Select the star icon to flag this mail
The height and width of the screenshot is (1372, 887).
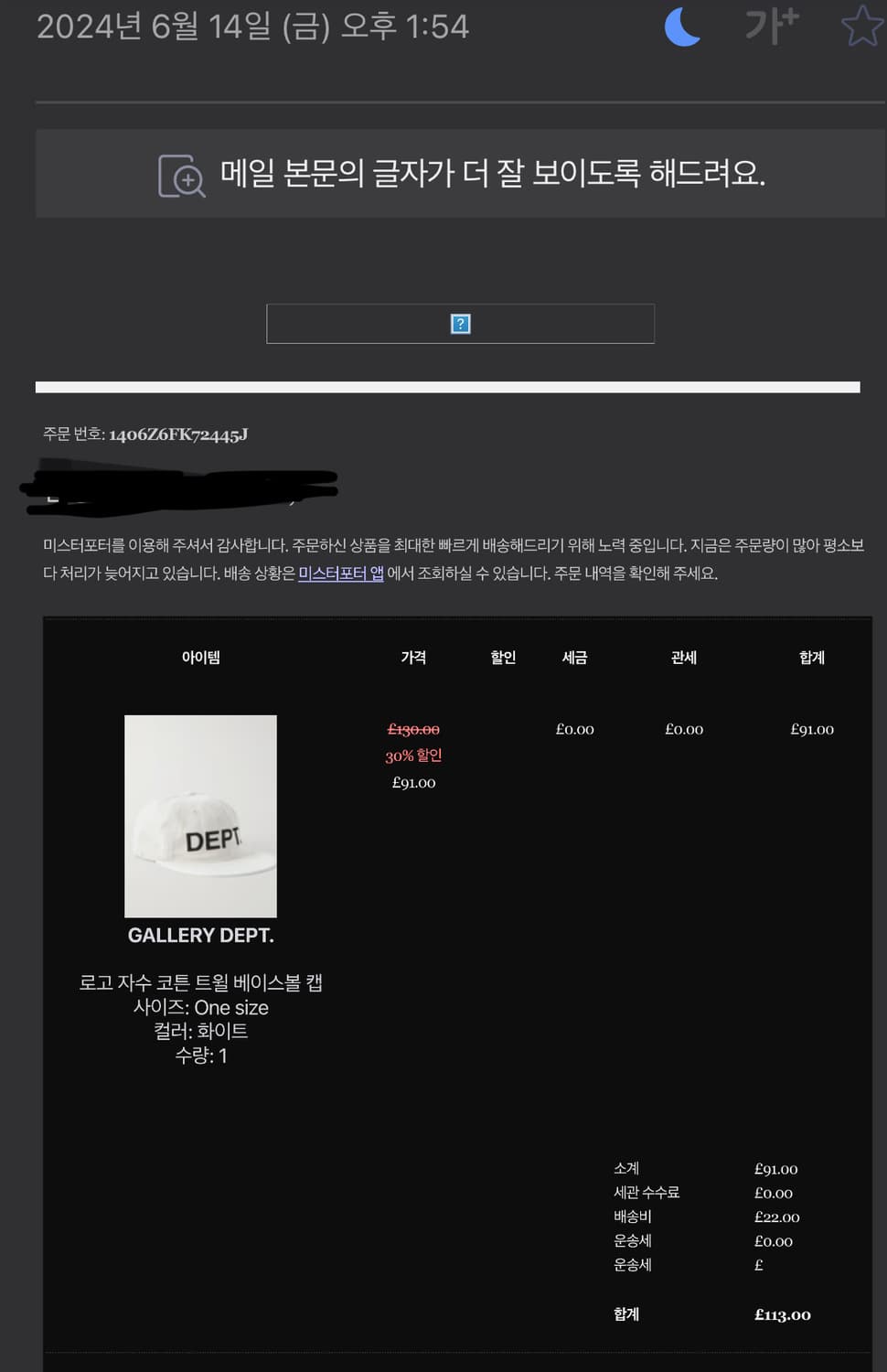tap(861, 28)
